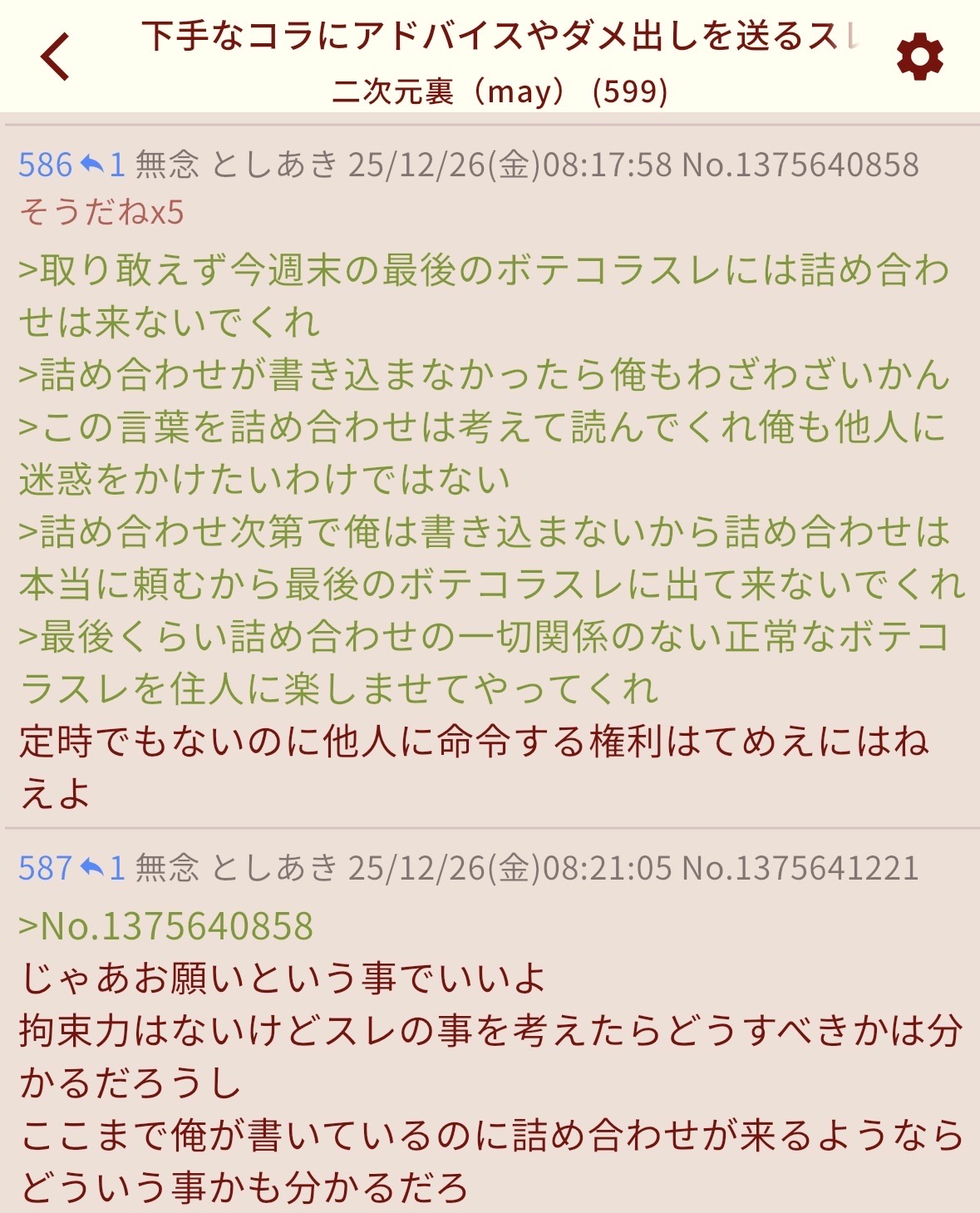The image size is (980, 1213).
Task: Tap post number No.1375641221 in post 587
Action: 800,868
